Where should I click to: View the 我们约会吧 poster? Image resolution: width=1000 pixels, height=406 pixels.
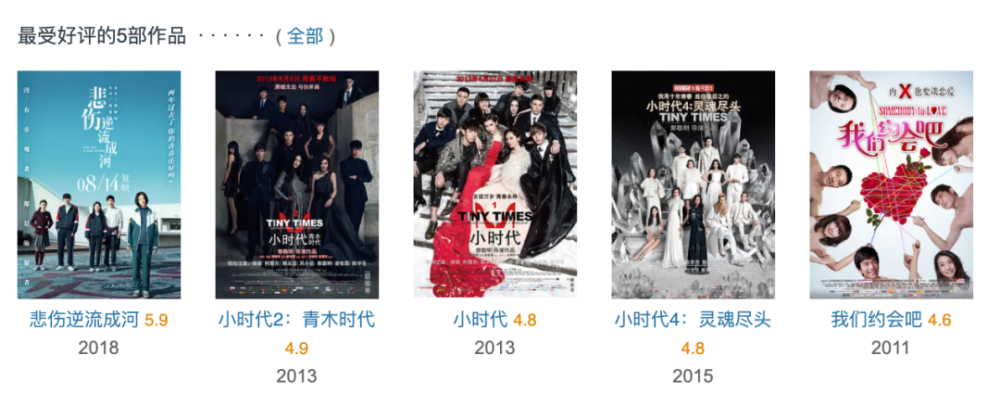coord(891,185)
